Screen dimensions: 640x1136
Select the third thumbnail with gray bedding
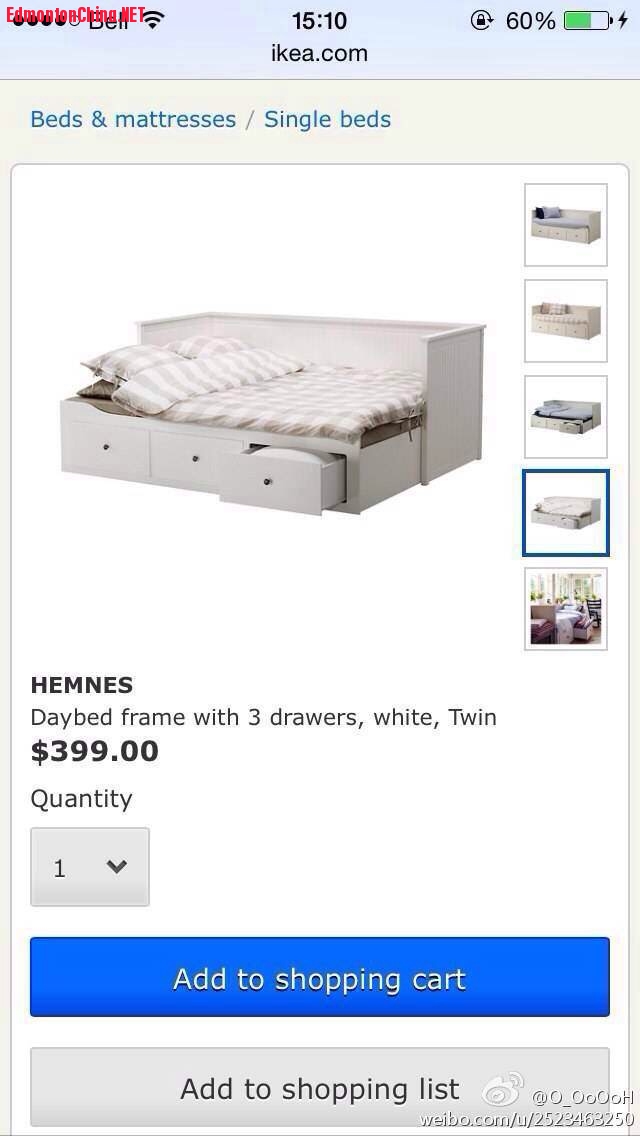[566, 417]
